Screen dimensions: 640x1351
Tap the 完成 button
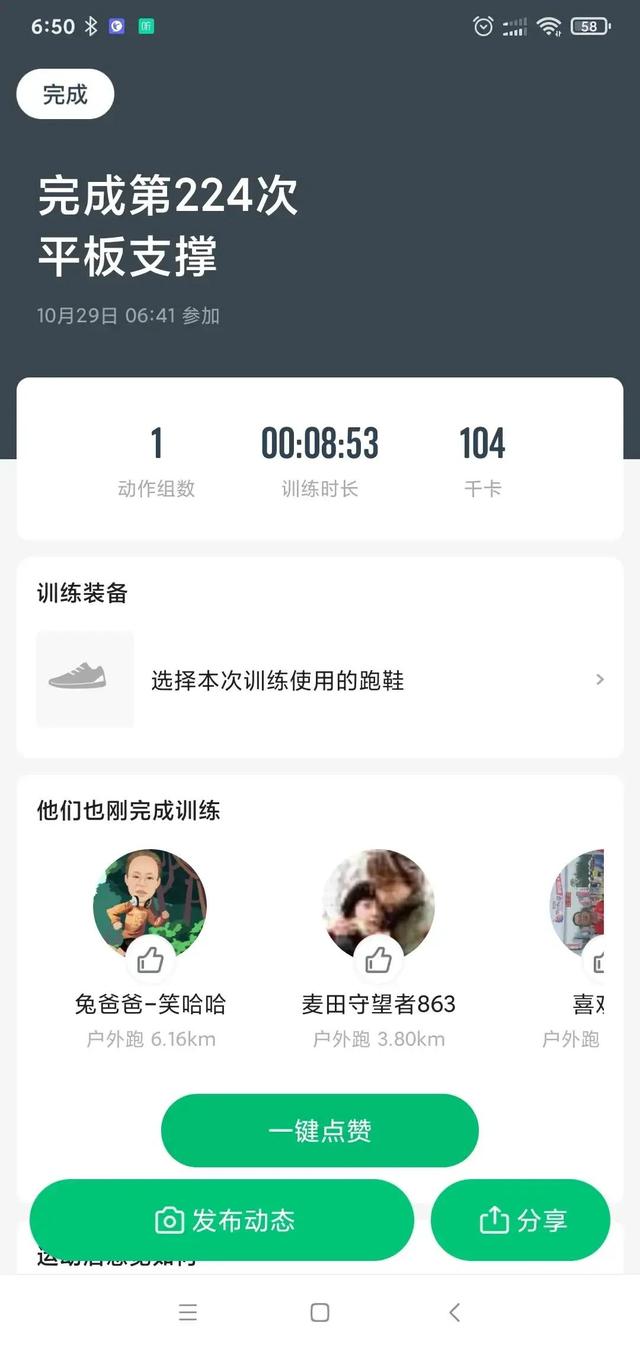(x=65, y=95)
